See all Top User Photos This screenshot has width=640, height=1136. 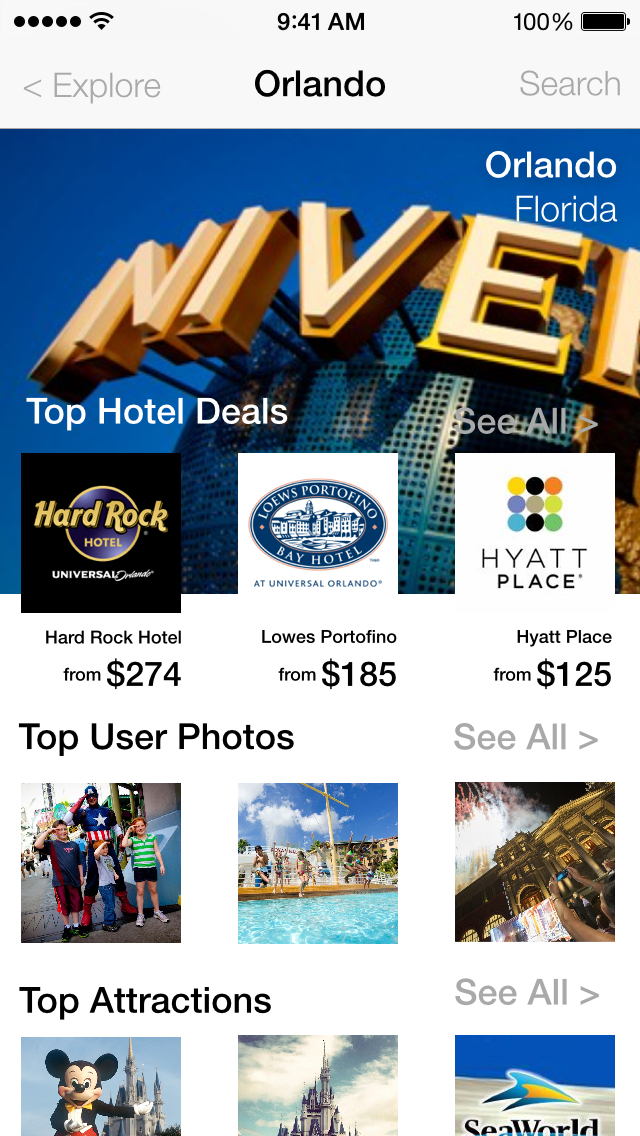525,738
